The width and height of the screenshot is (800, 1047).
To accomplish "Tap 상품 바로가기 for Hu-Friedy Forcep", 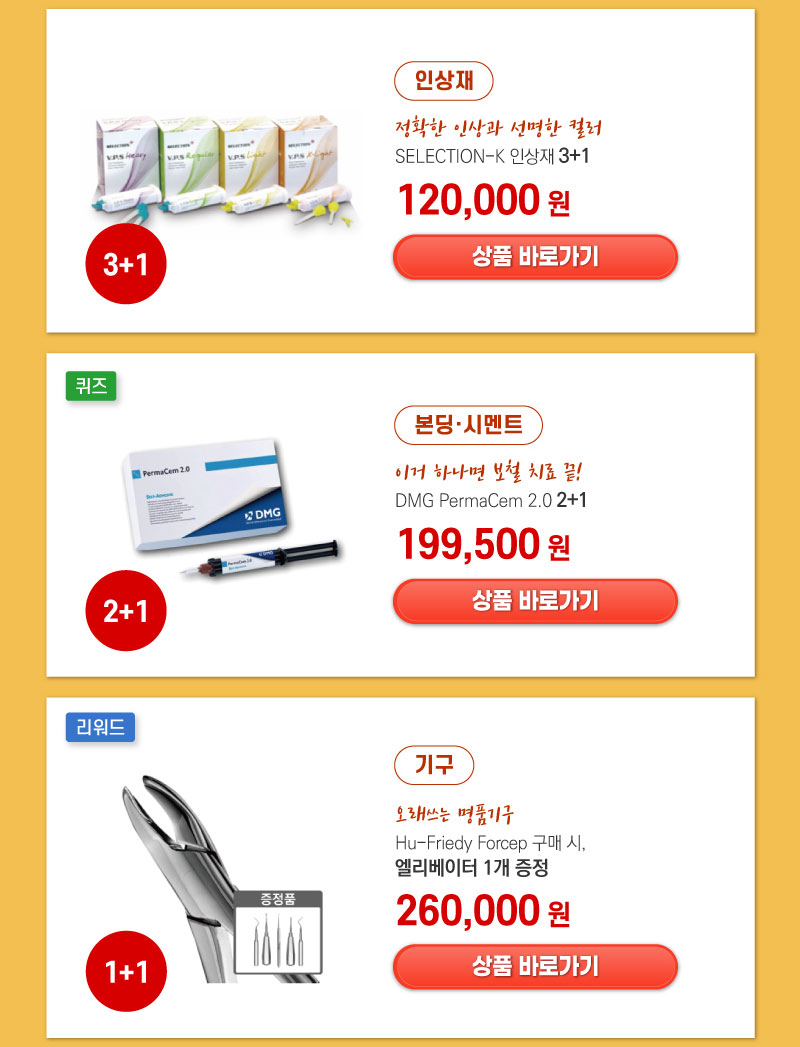I will 535,966.
